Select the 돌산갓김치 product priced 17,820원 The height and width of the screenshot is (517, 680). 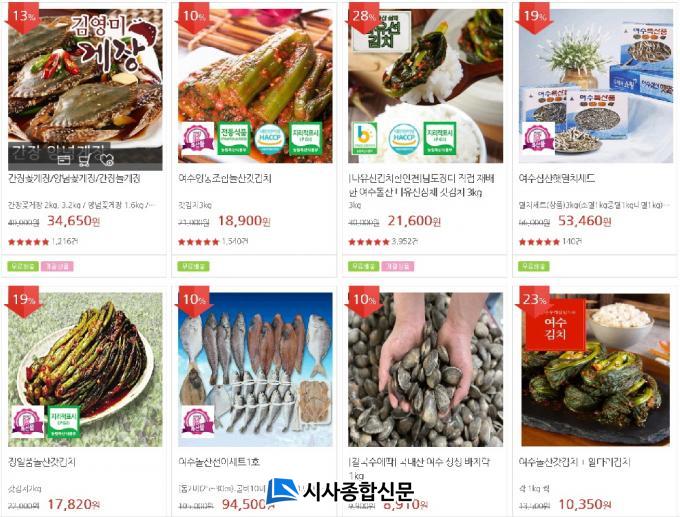pyautogui.click(x=85, y=370)
